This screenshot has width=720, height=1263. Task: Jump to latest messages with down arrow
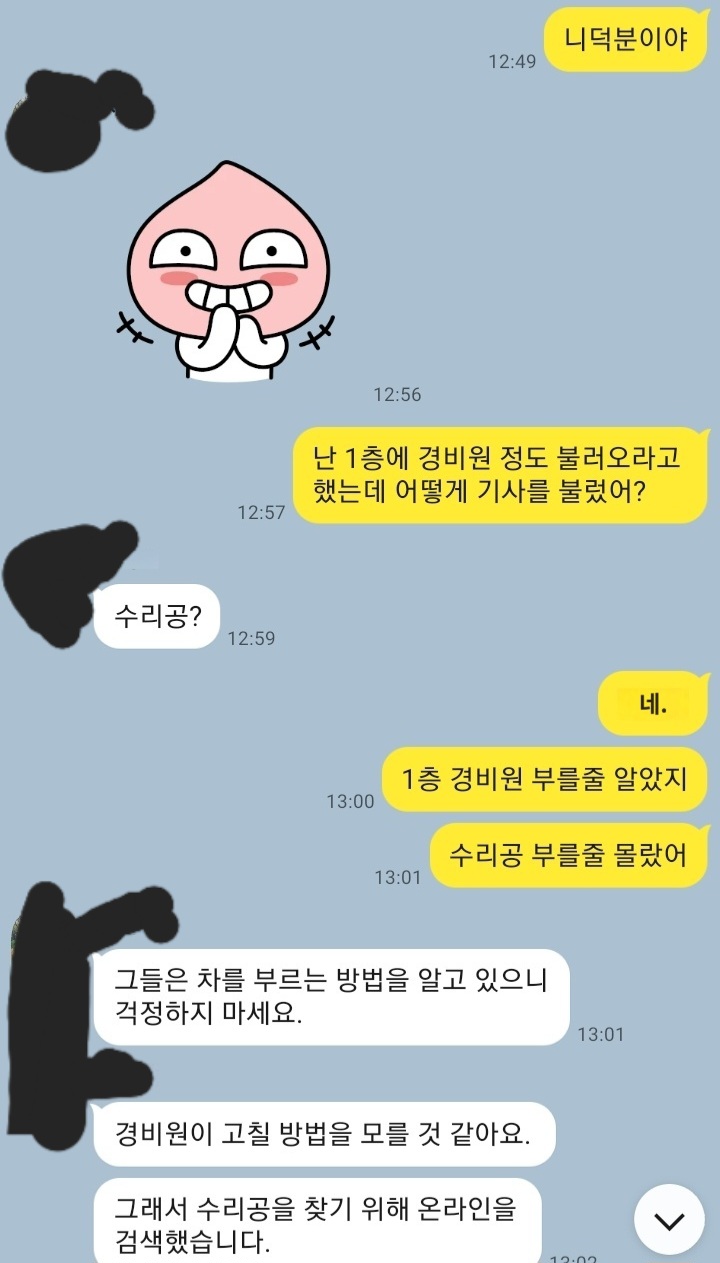click(x=669, y=1219)
